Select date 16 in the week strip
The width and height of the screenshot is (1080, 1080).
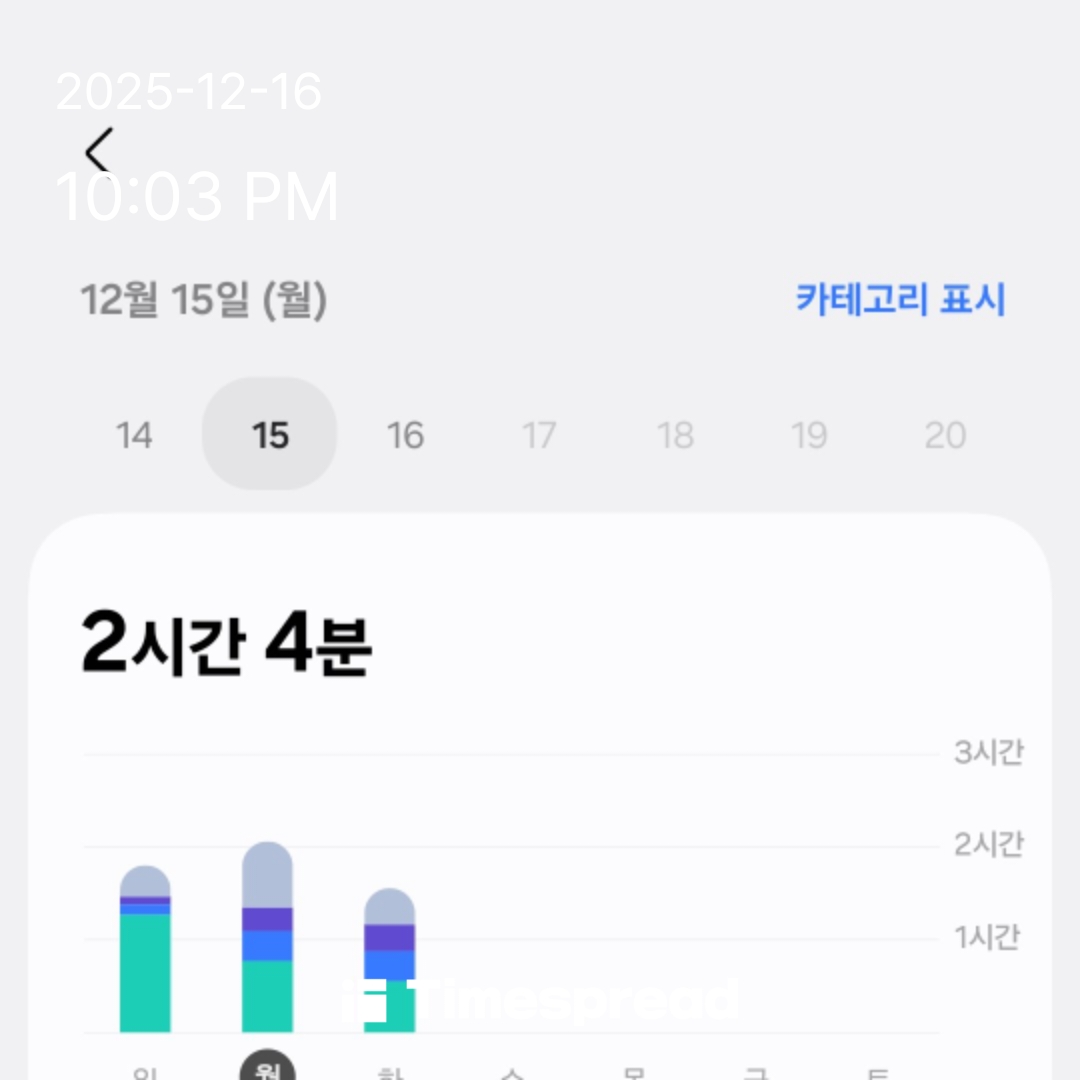point(405,435)
